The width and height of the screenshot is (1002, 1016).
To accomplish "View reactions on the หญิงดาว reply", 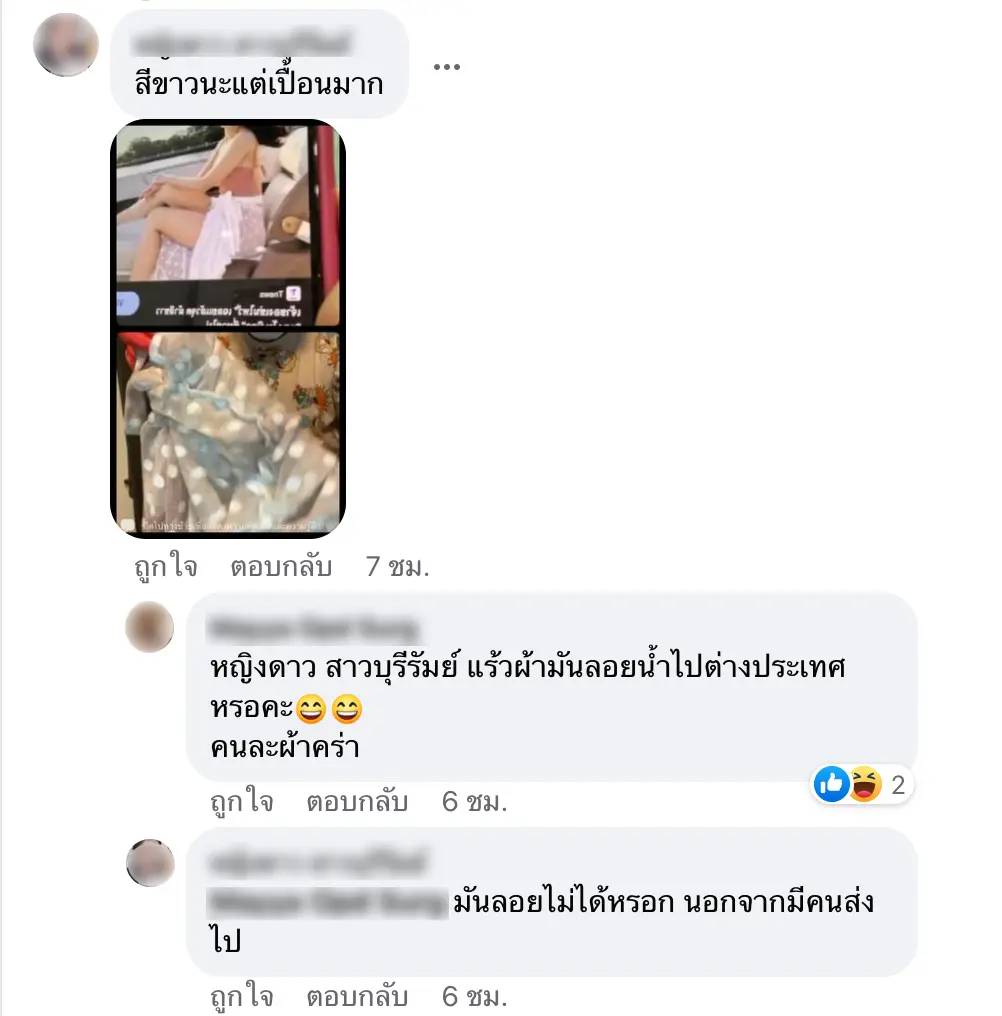I will click(862, 786).
